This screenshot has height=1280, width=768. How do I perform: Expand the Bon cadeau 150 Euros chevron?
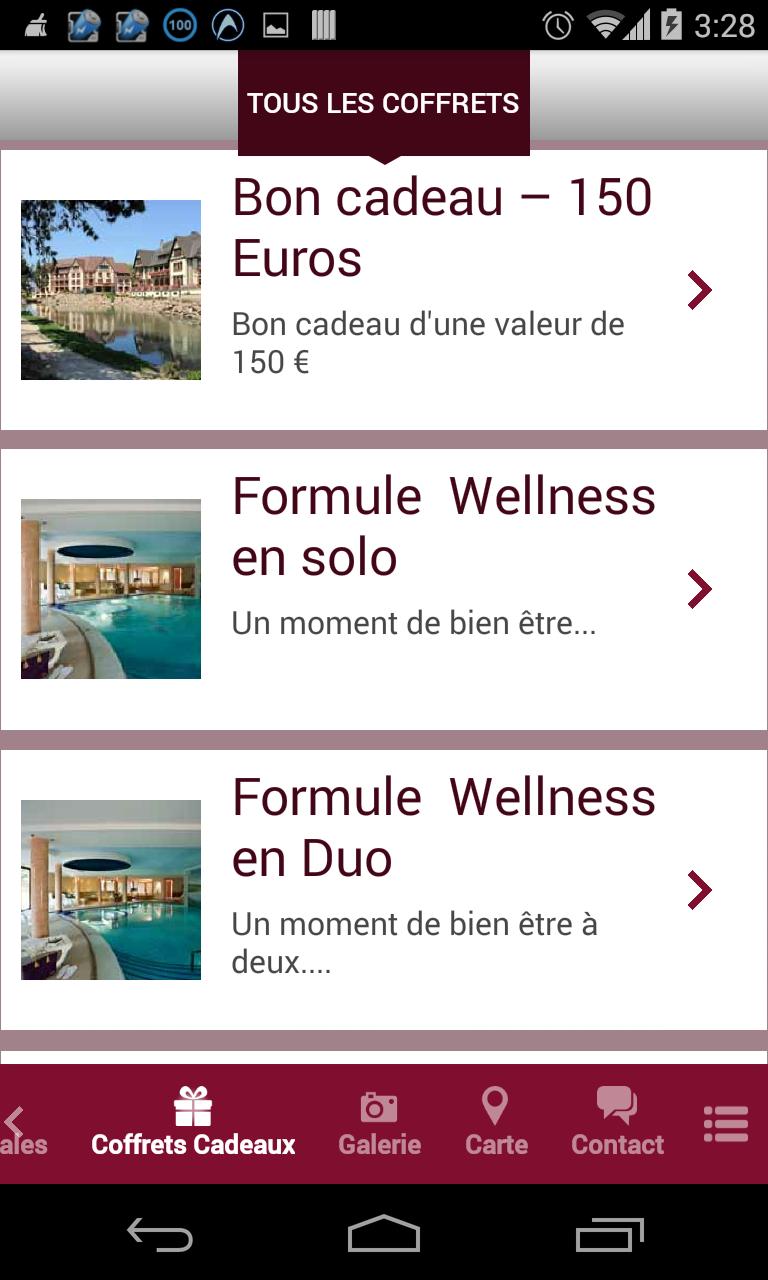(x=698, y=289)
